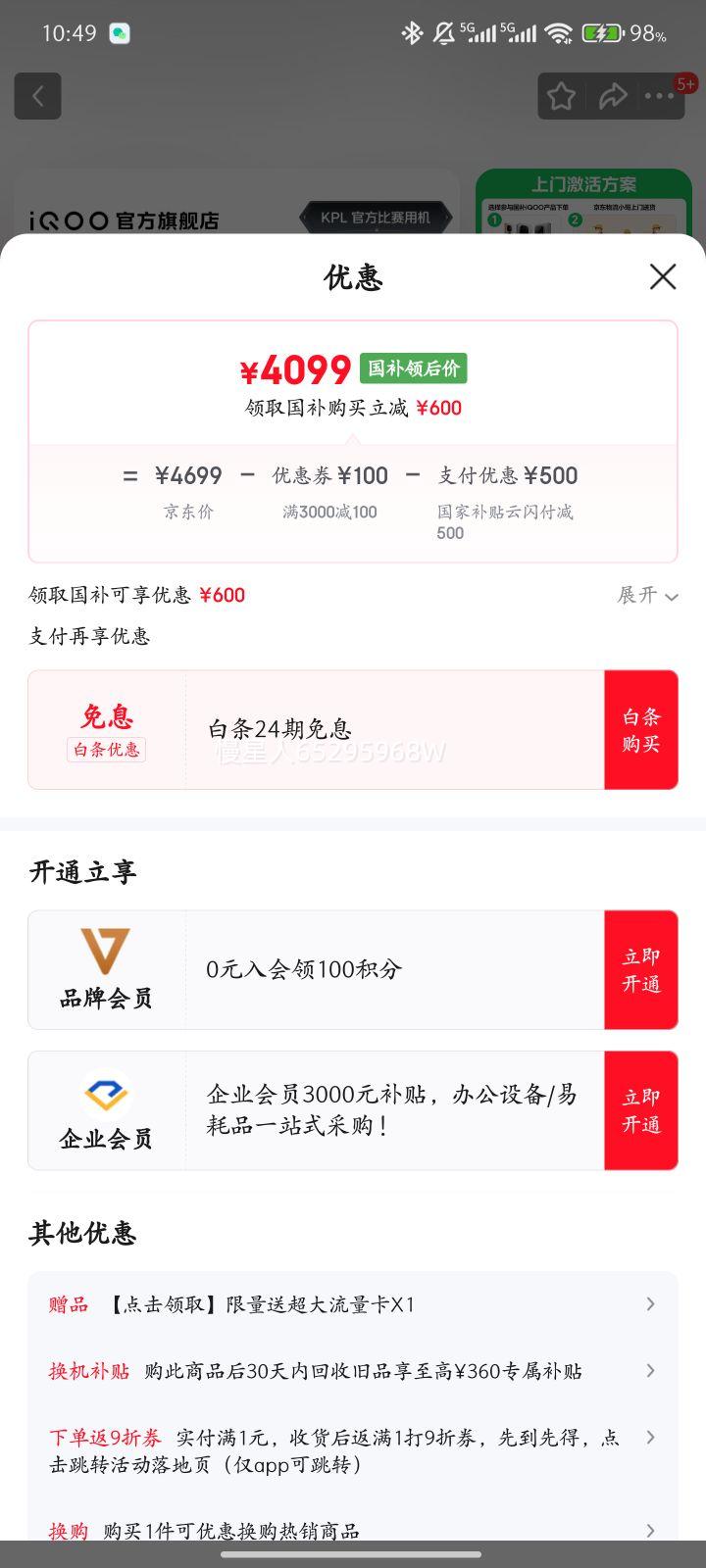
Task: Tap the back arrow icon
Action: click(37, 95)
